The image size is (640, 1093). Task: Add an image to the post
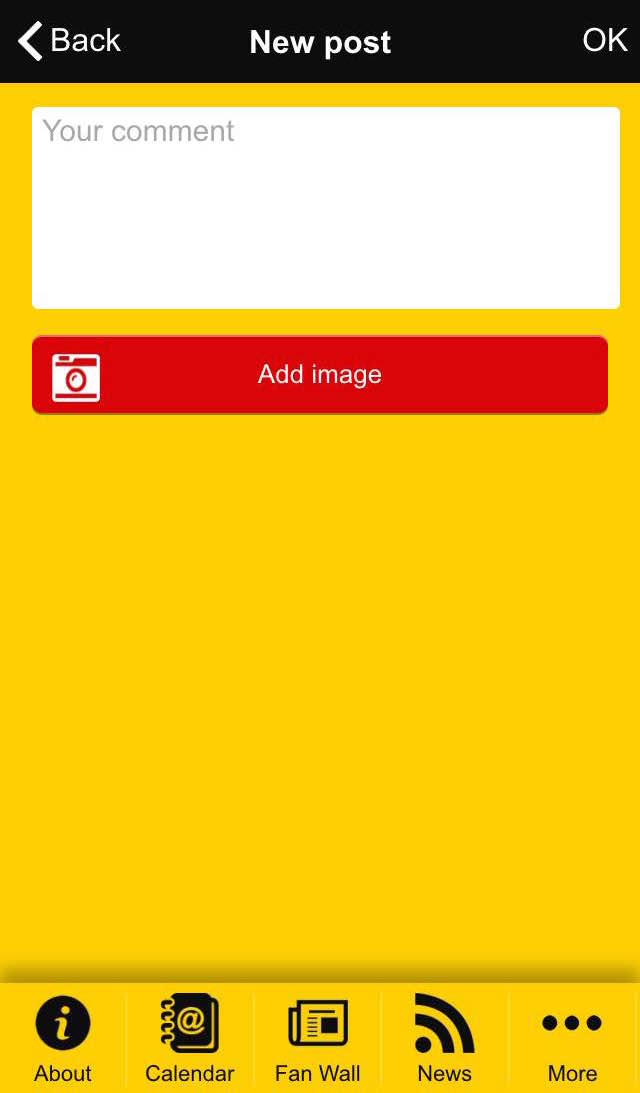pyautogui.click(x=319, y=375)
